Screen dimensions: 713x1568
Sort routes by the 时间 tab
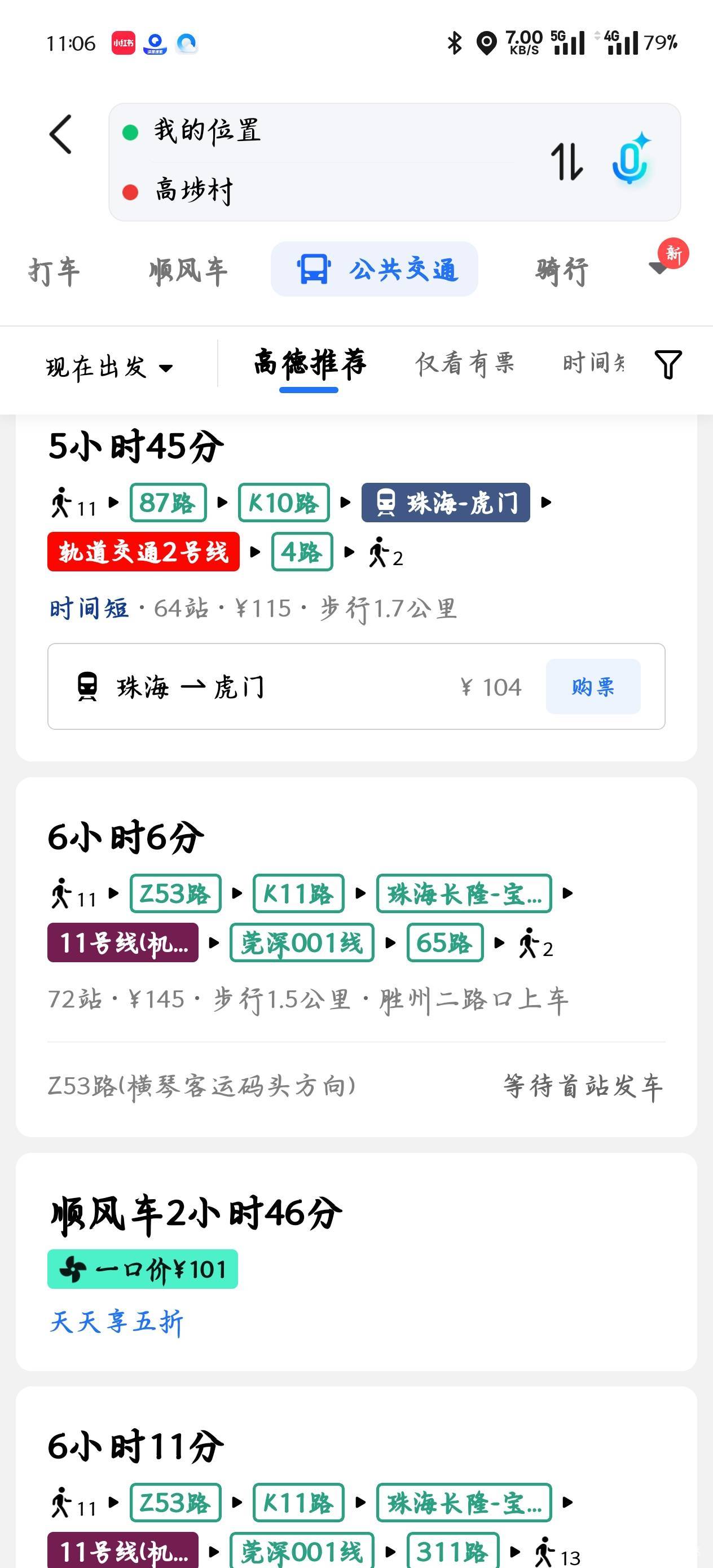coord(593,363)
